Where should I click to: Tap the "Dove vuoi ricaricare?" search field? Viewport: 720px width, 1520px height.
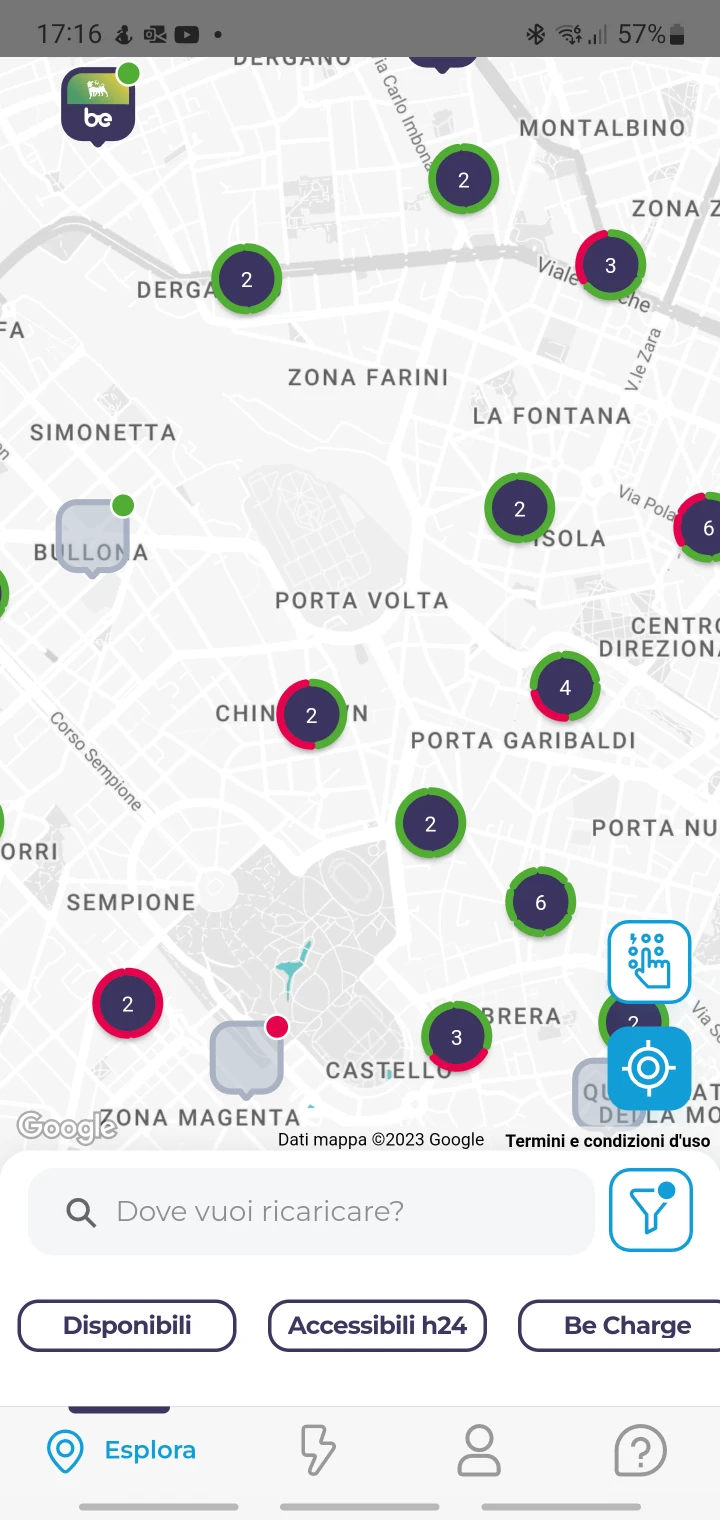pyautogui.click(x=312, y=1211)
